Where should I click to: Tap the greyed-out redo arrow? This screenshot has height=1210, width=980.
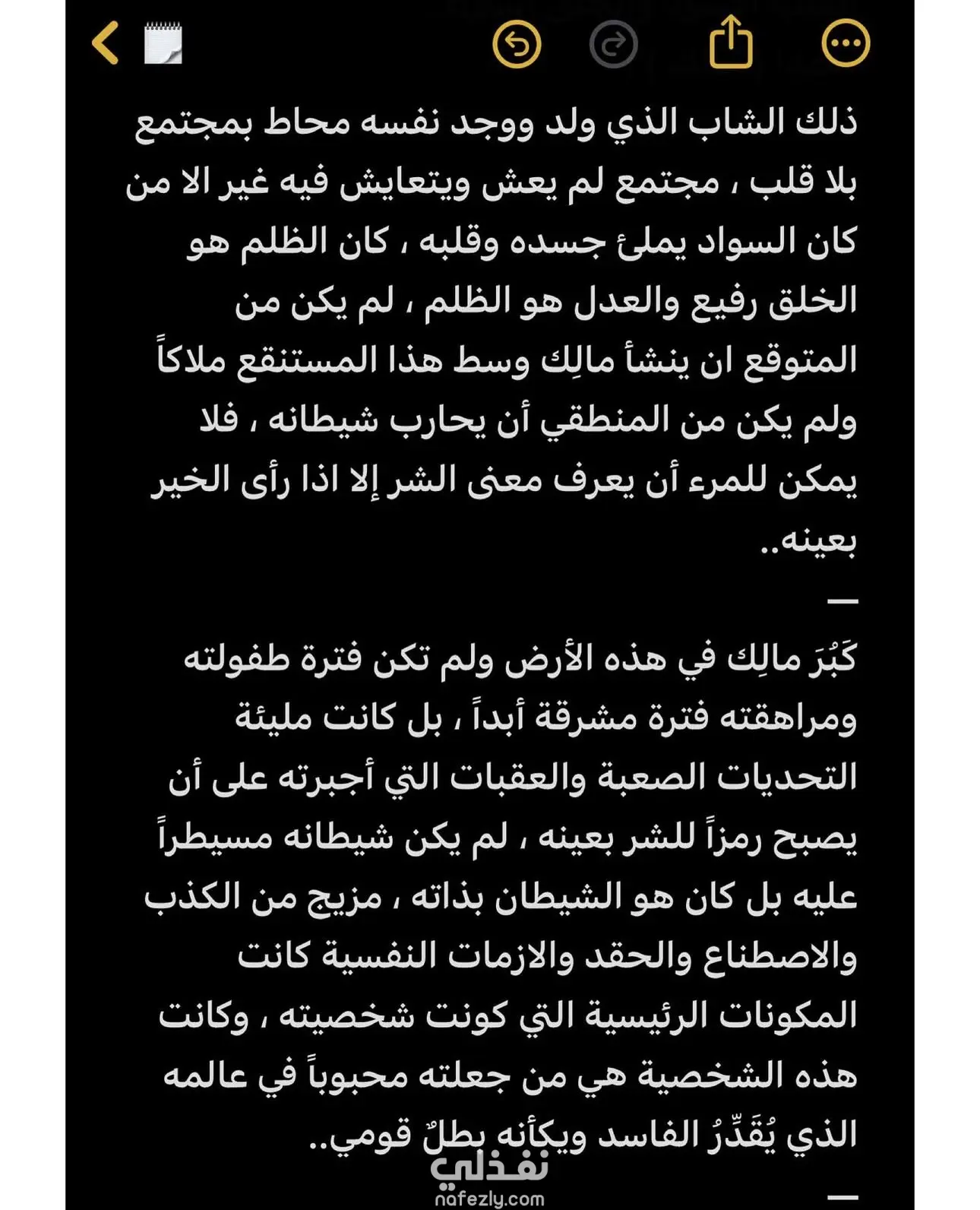(613, 44)
